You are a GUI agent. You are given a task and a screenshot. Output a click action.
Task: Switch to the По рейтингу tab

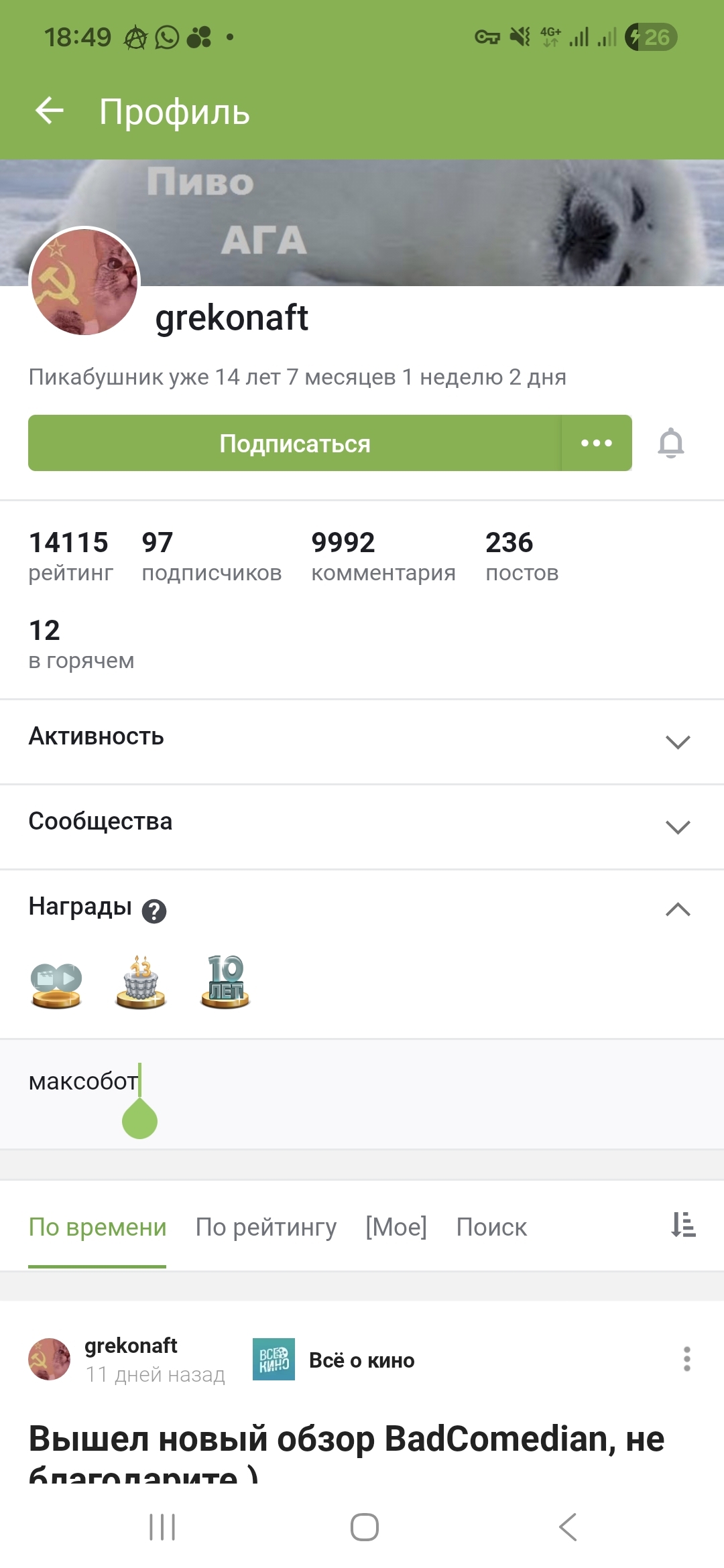[265, 1227]
